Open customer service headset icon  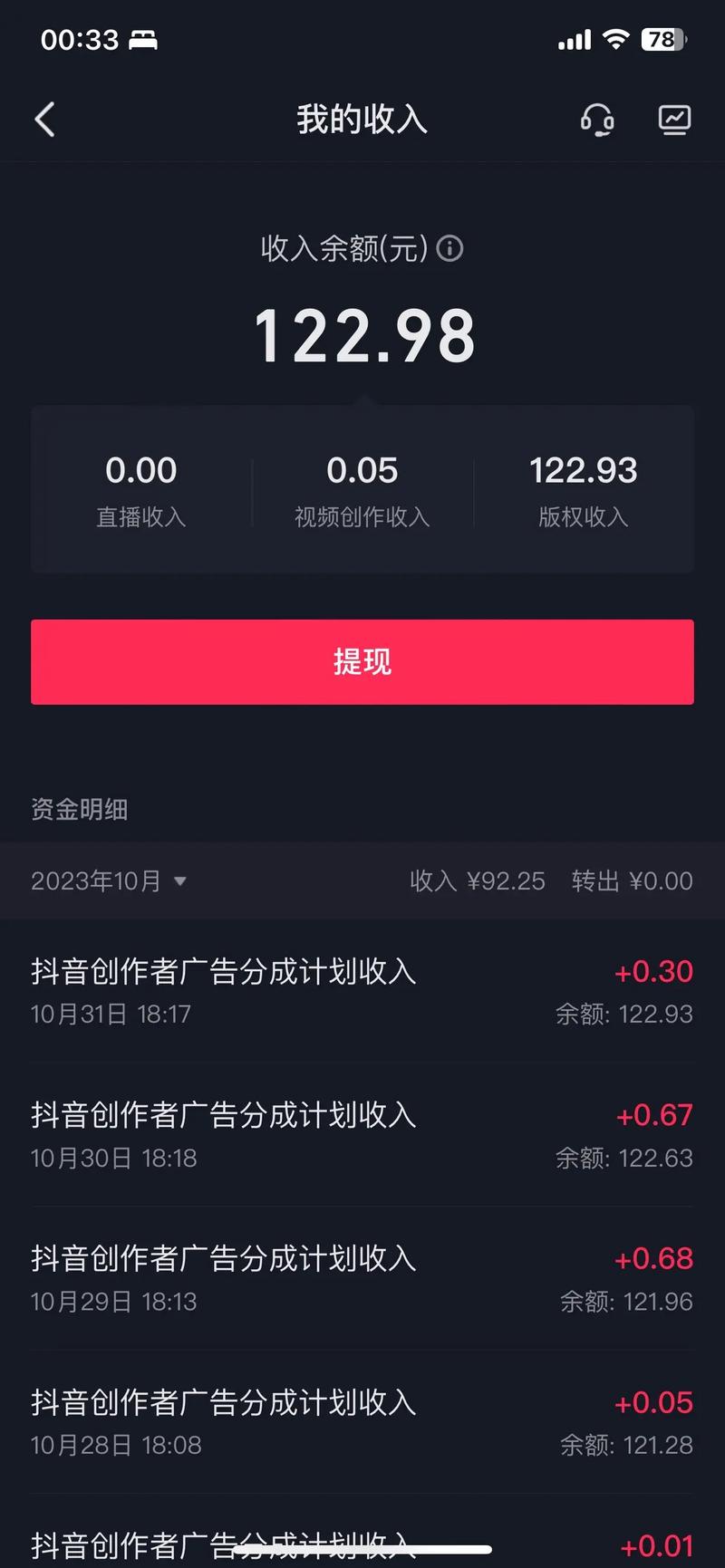pos(597,120)
